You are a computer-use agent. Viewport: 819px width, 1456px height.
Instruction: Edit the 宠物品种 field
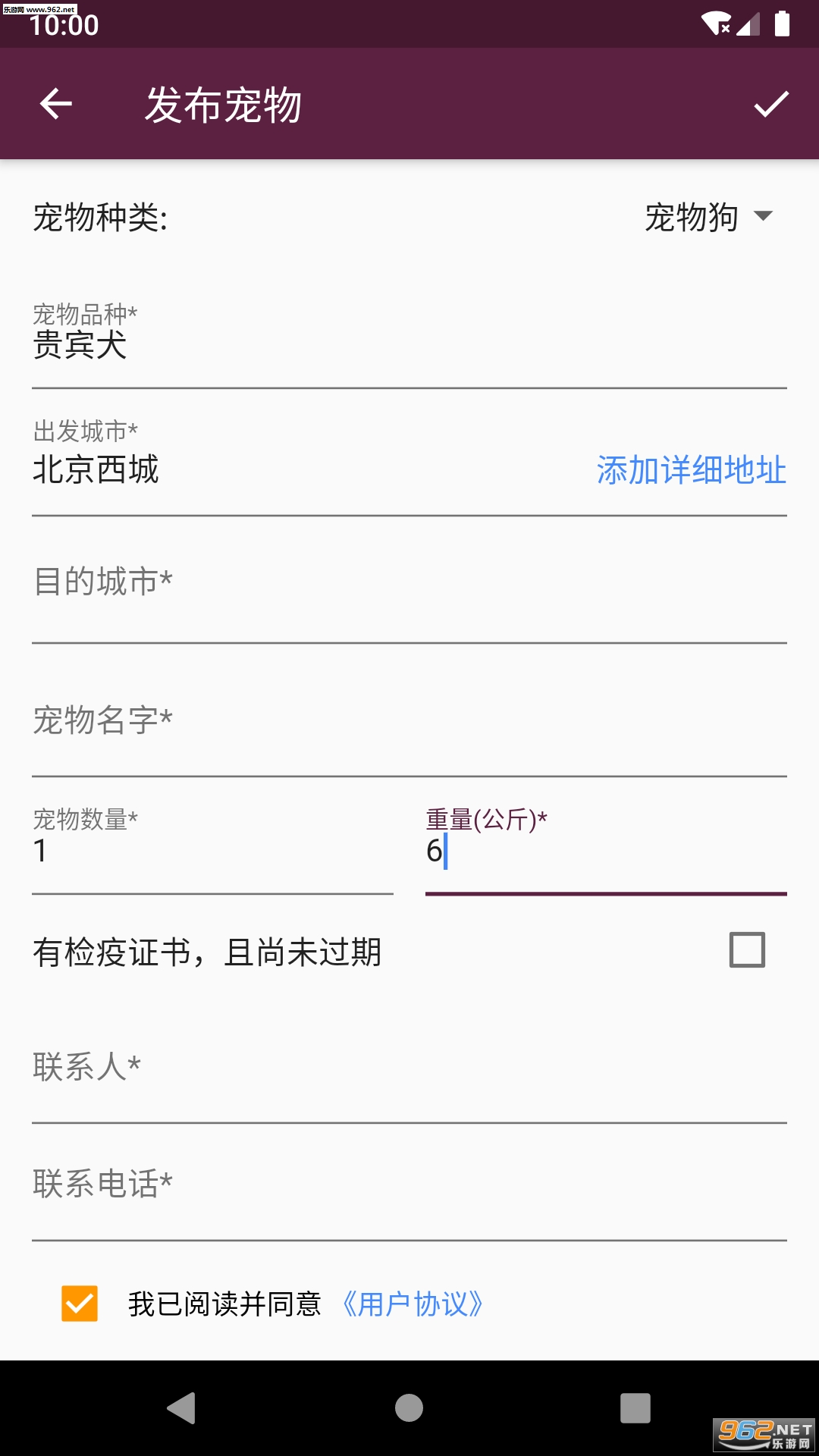(x=409, y=346)
